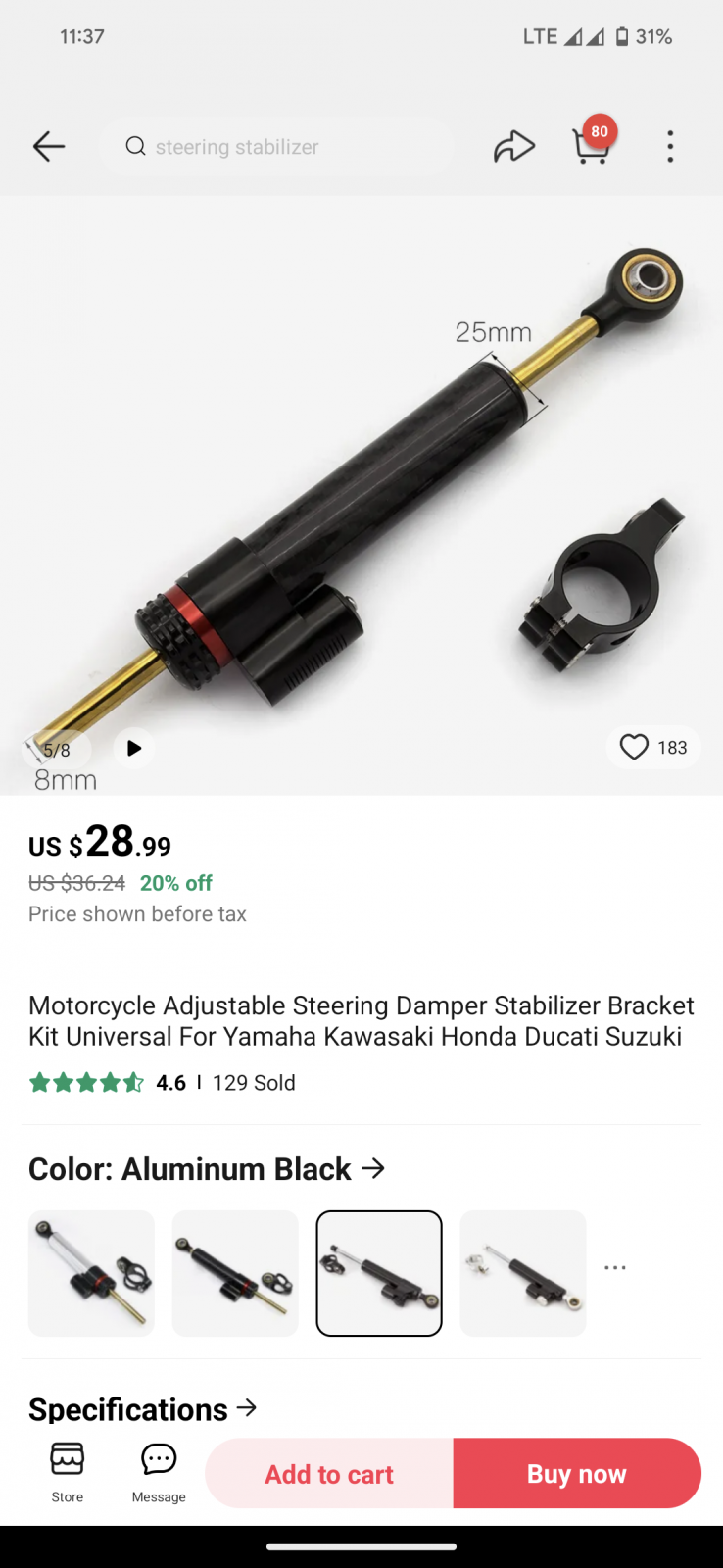Select the silver damper color variant
723x1568 pixels.
pyautogui.click(x=91, y=1273)
